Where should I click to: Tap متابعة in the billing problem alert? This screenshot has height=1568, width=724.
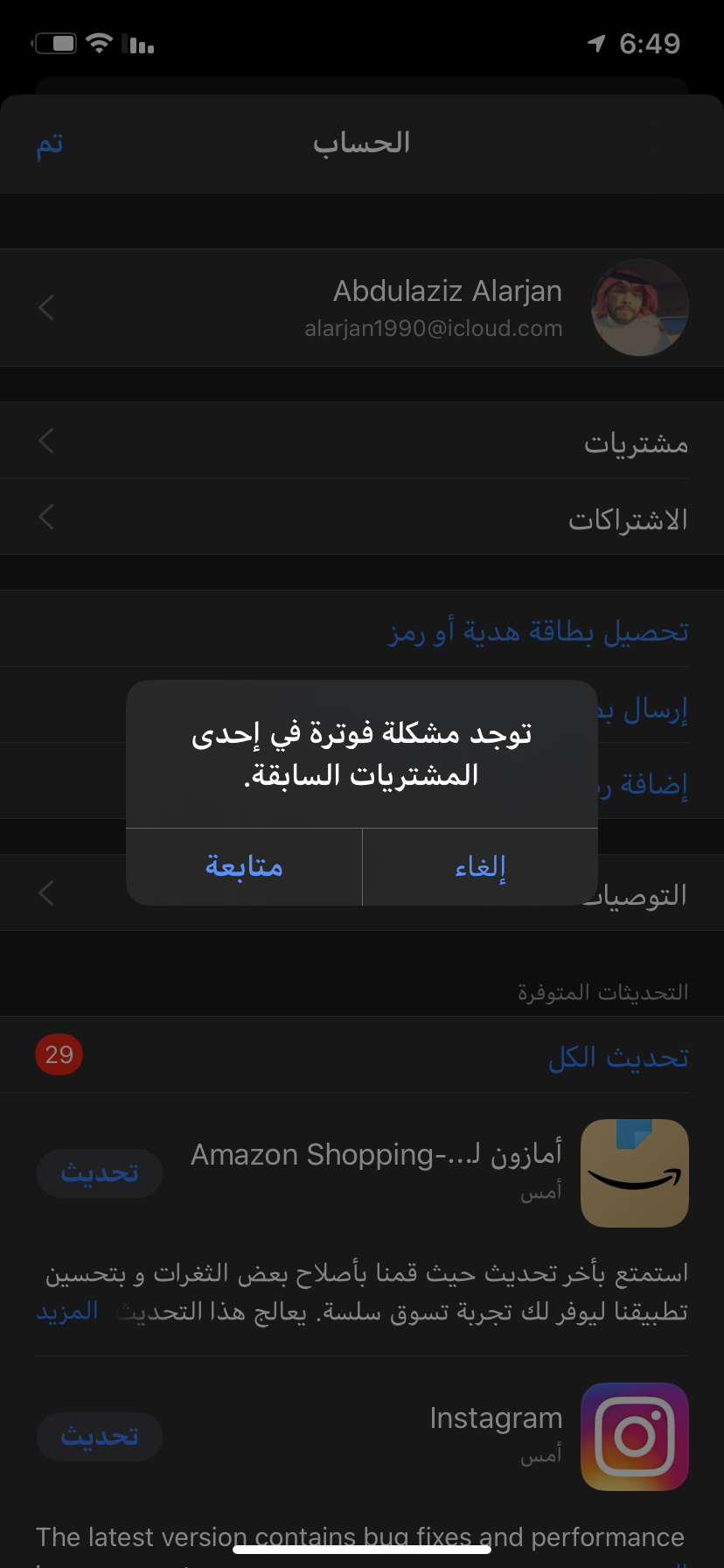tap(244, 866)
